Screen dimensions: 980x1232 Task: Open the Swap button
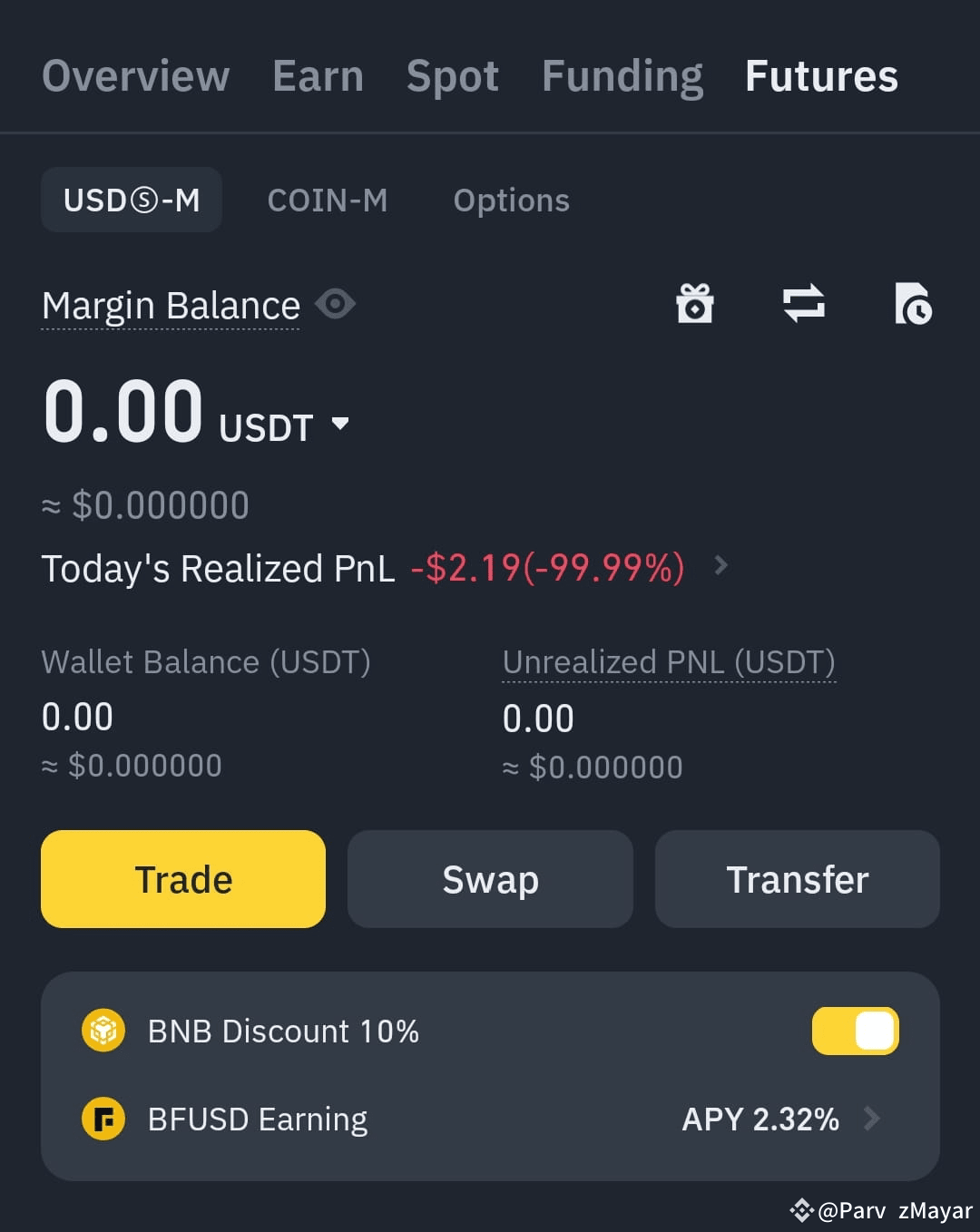click(x=490, y=879)
